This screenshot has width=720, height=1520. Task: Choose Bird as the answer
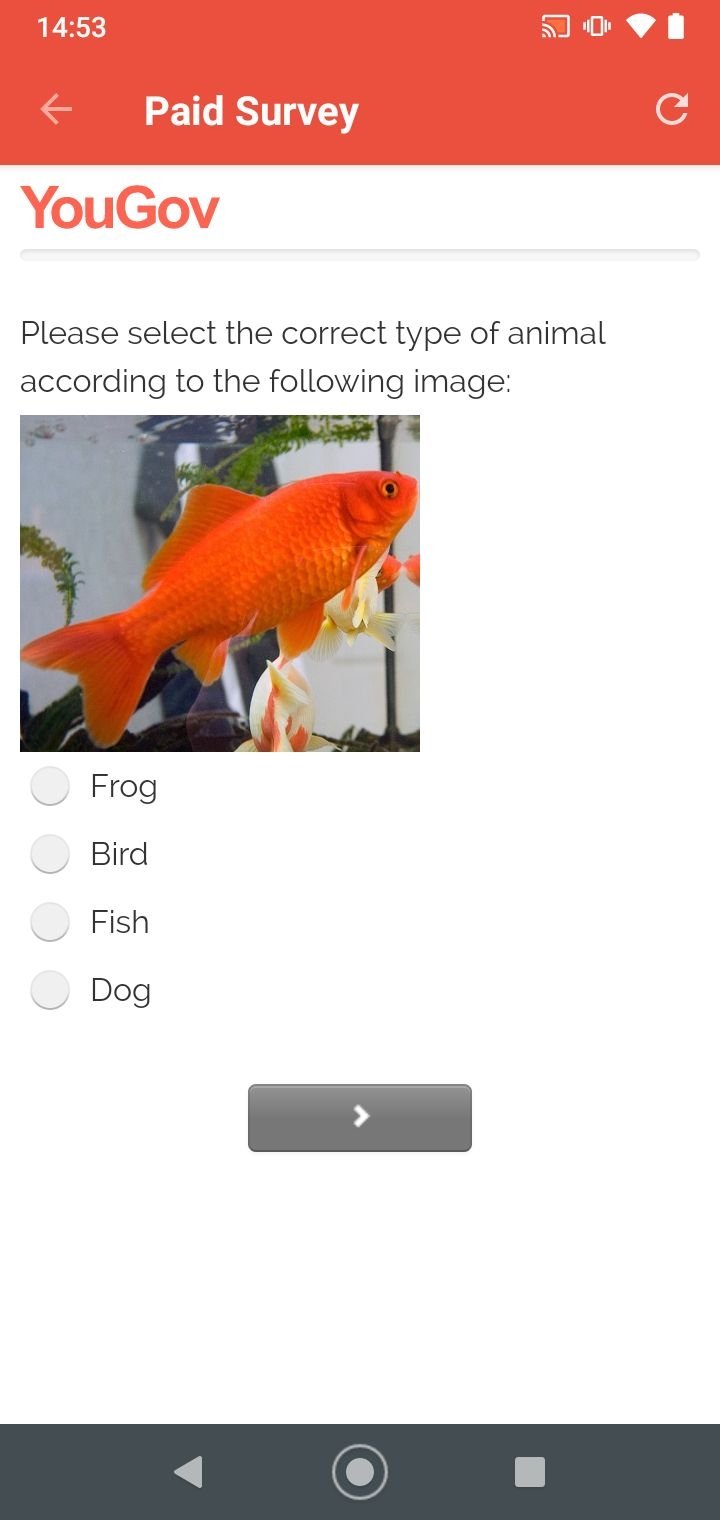[50, 854]
